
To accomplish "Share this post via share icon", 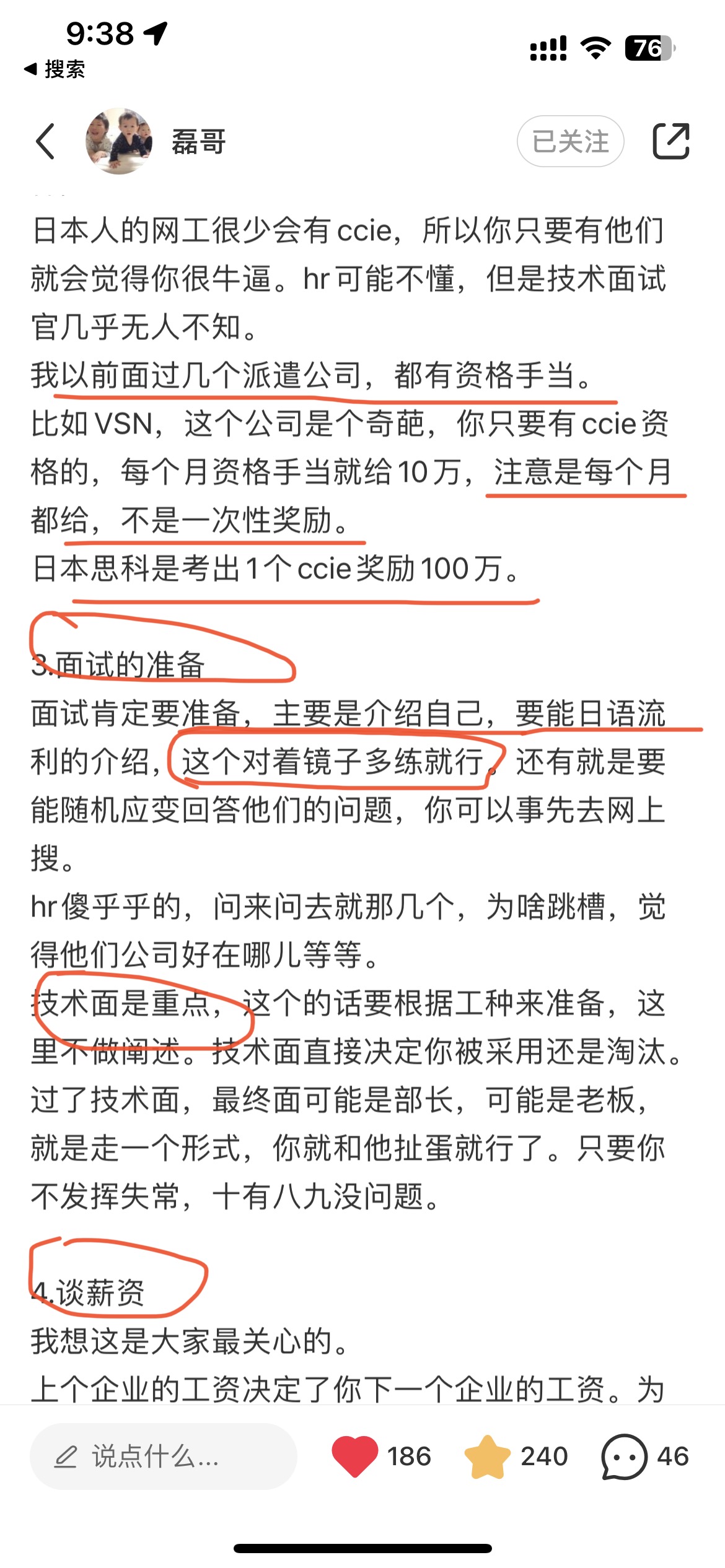I will 671,141.
